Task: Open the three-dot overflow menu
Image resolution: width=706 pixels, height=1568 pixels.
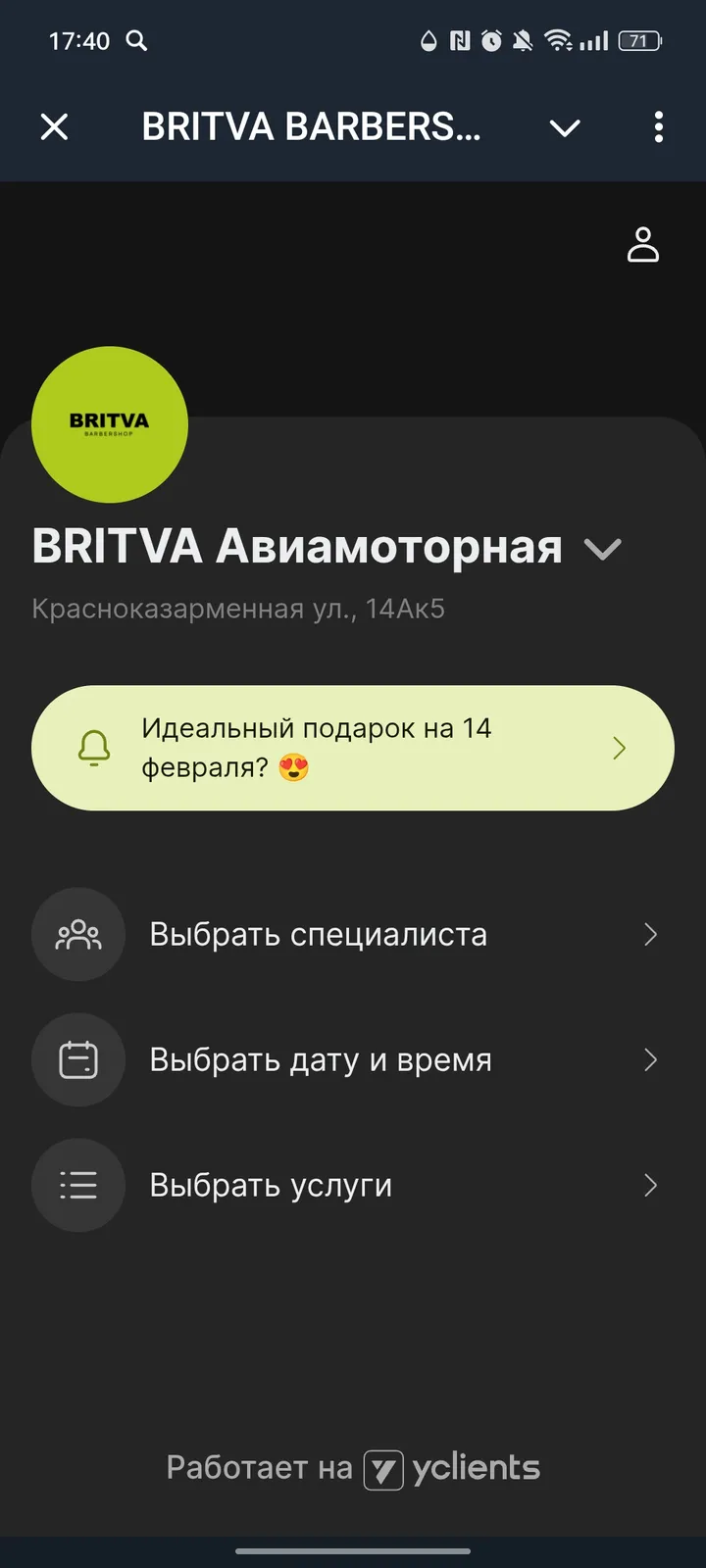Action: coord(658,127)
